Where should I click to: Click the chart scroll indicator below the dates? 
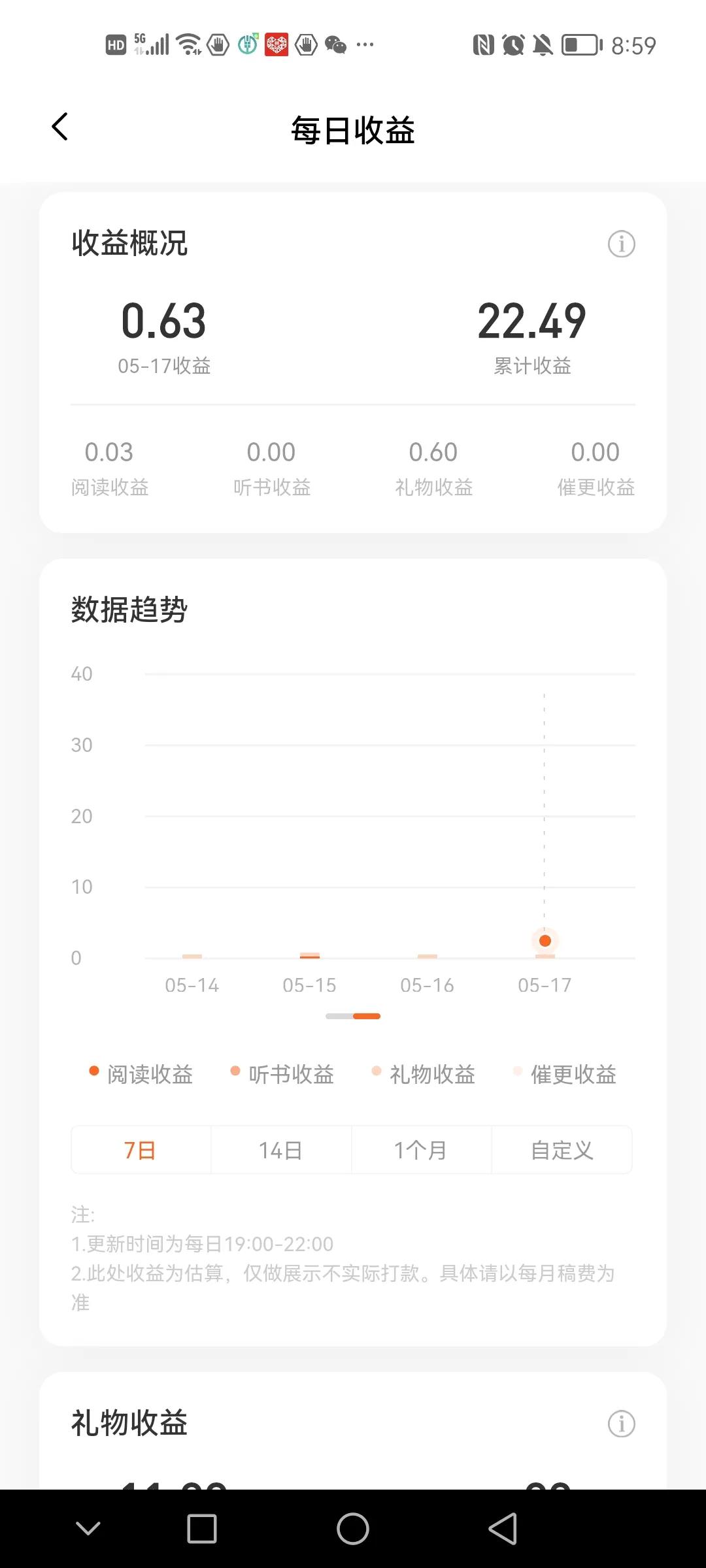point(352,1016)
